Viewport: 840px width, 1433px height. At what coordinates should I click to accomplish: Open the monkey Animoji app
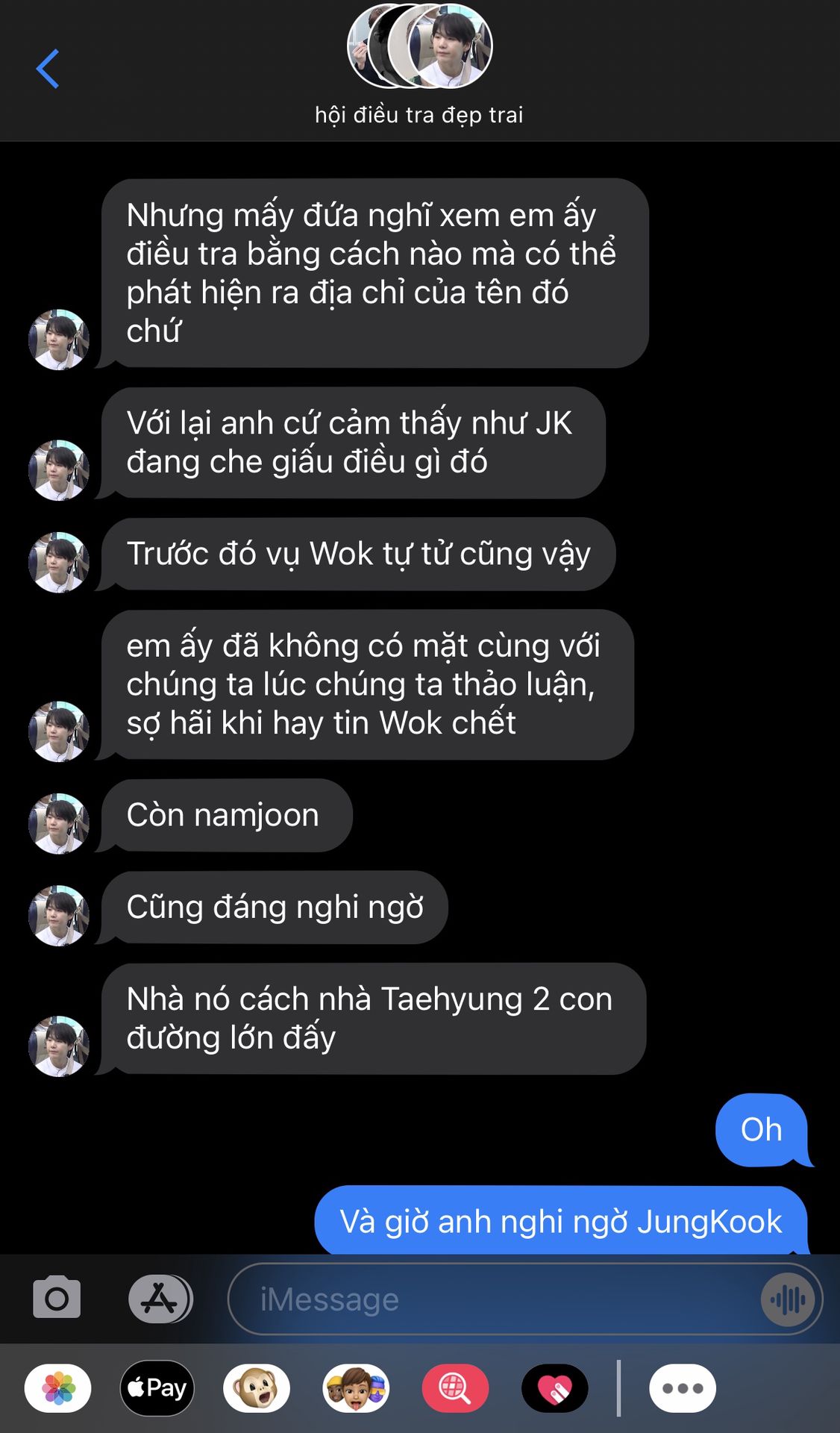[x=256, y=1388]
